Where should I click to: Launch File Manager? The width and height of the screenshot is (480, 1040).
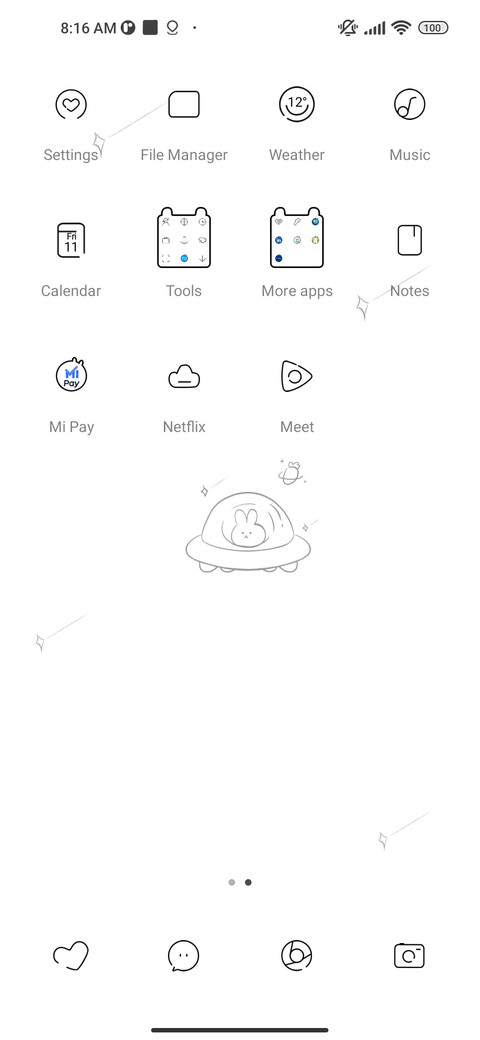point(184,105)
